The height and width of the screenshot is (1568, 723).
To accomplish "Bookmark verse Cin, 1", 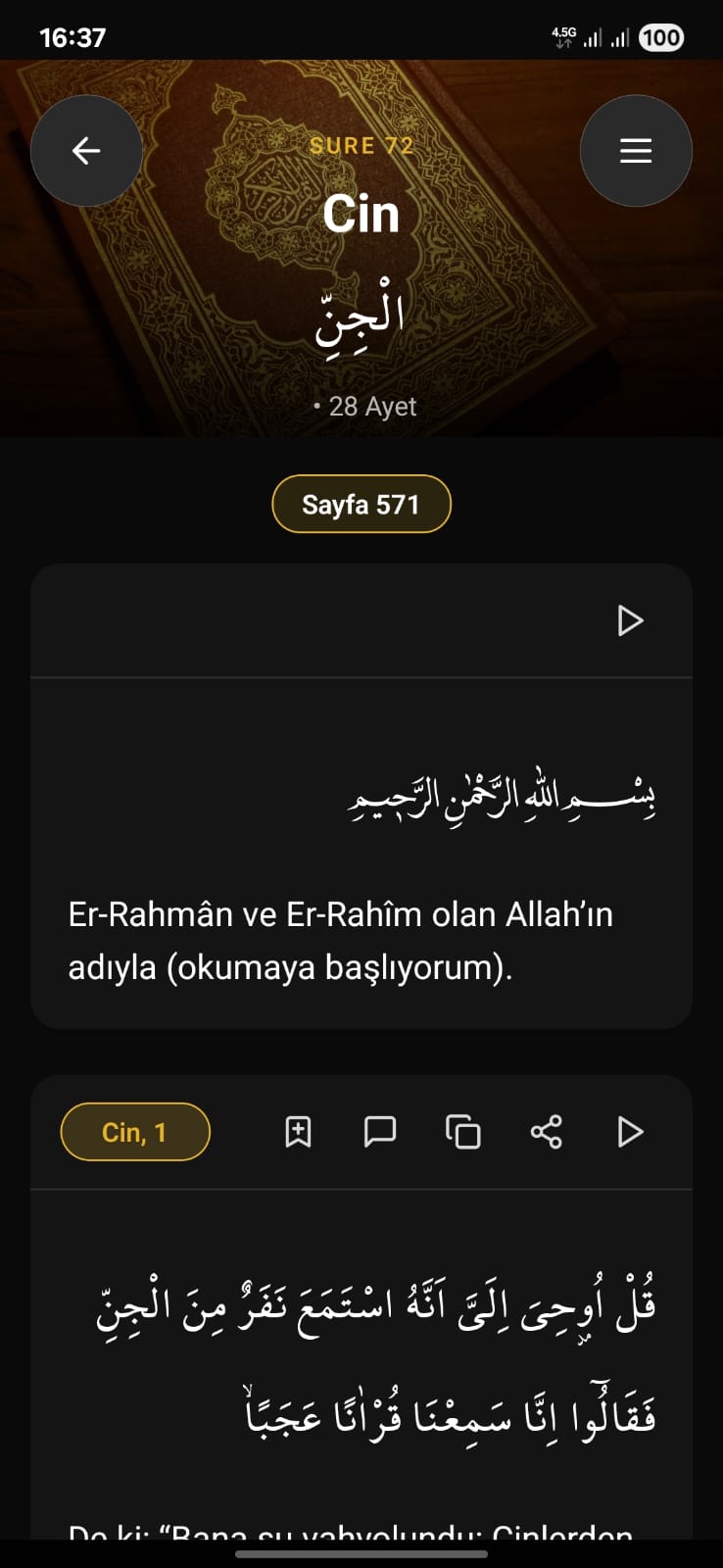I will (x=298, y=1132).
